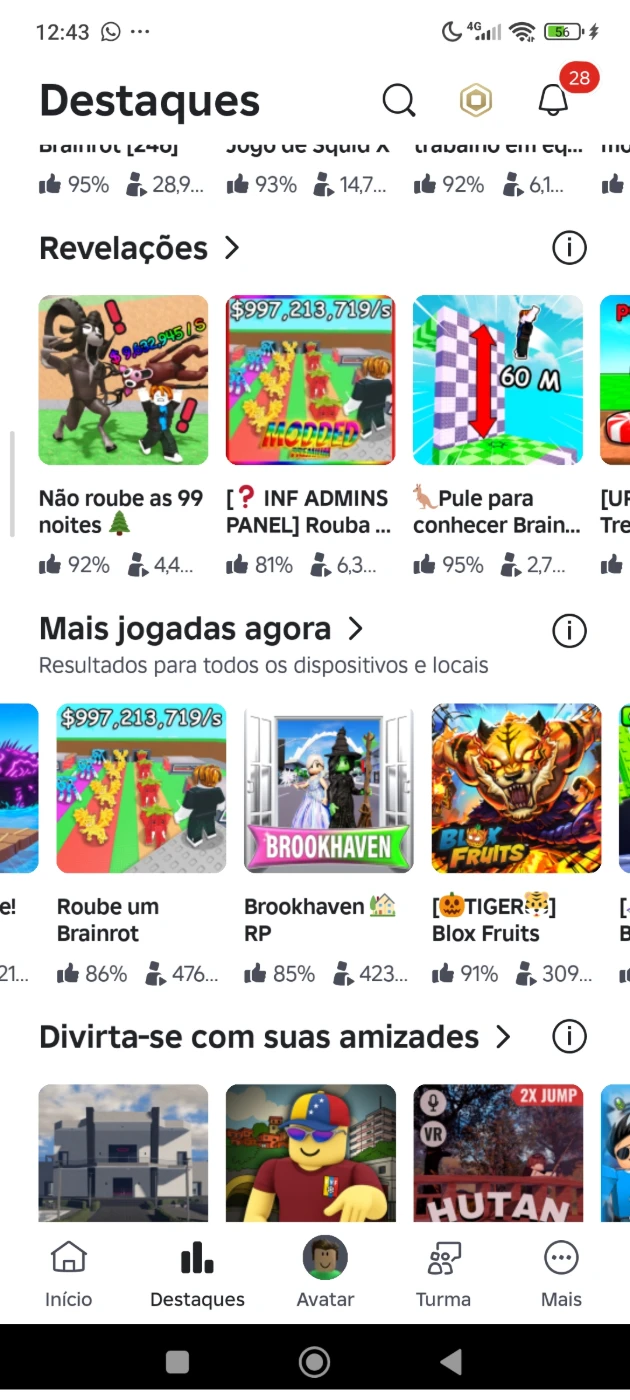Open Brookhaven RP

click(329, 788)
